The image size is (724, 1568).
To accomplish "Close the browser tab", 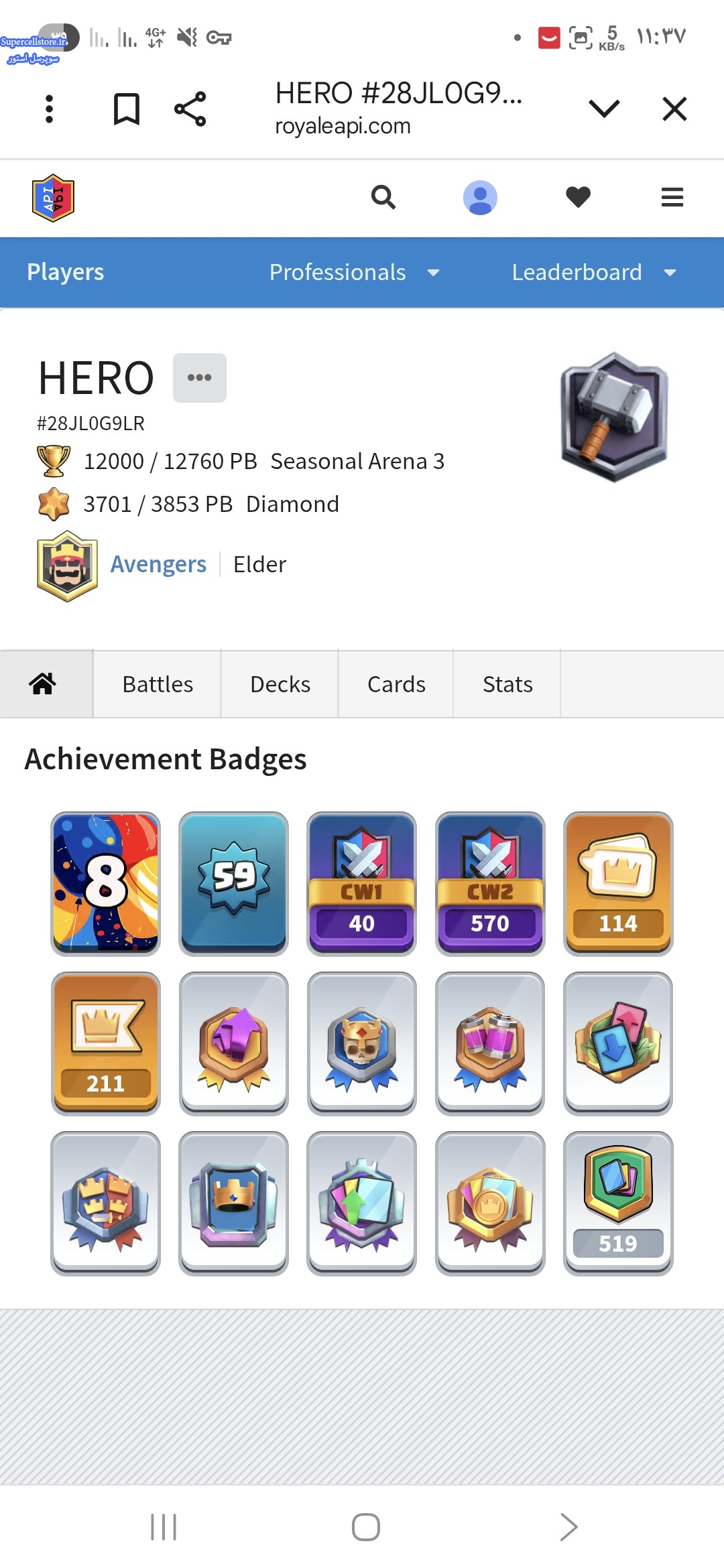I will [x=674, y=109].
